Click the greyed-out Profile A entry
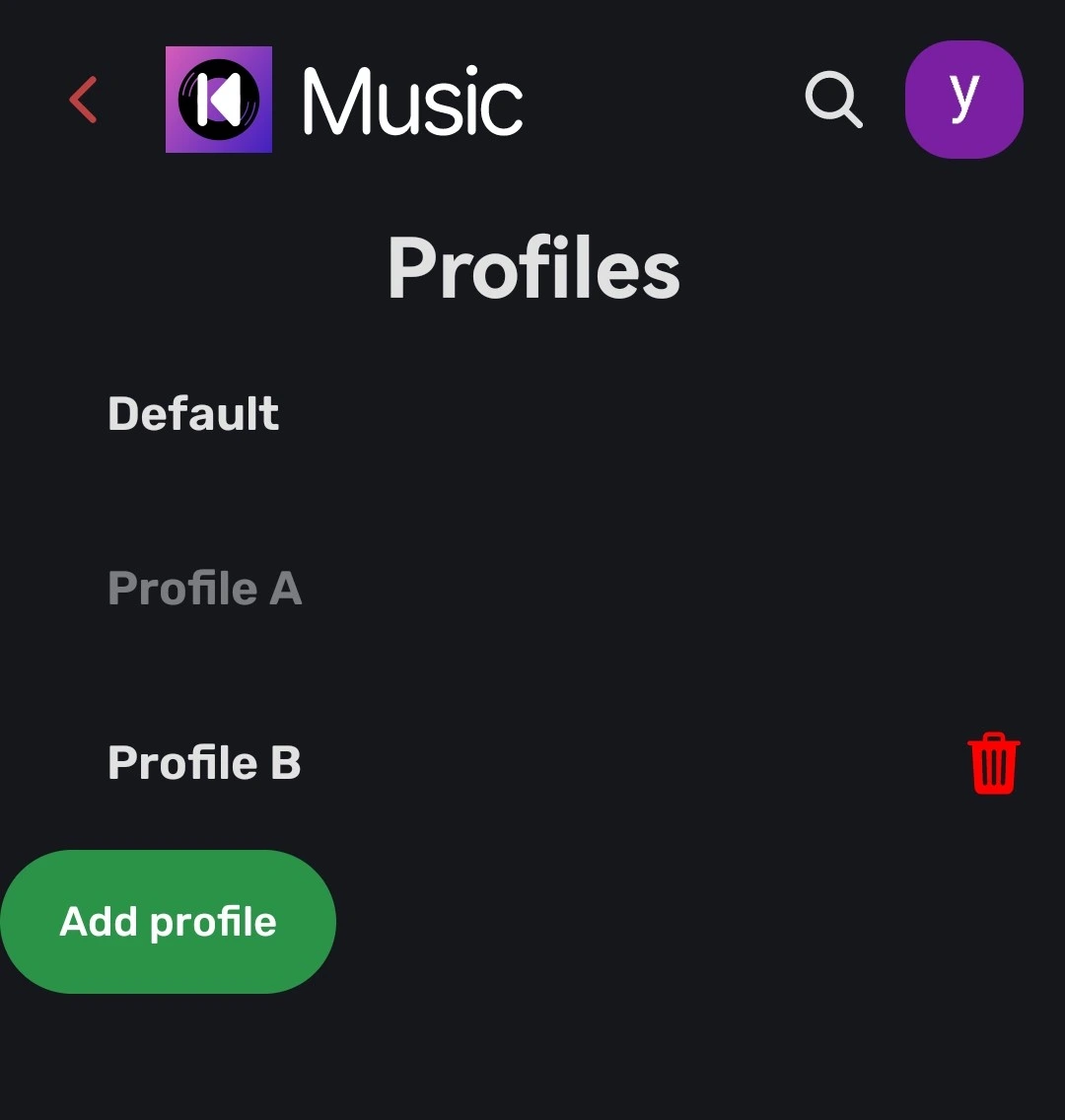 click(203, 589)
